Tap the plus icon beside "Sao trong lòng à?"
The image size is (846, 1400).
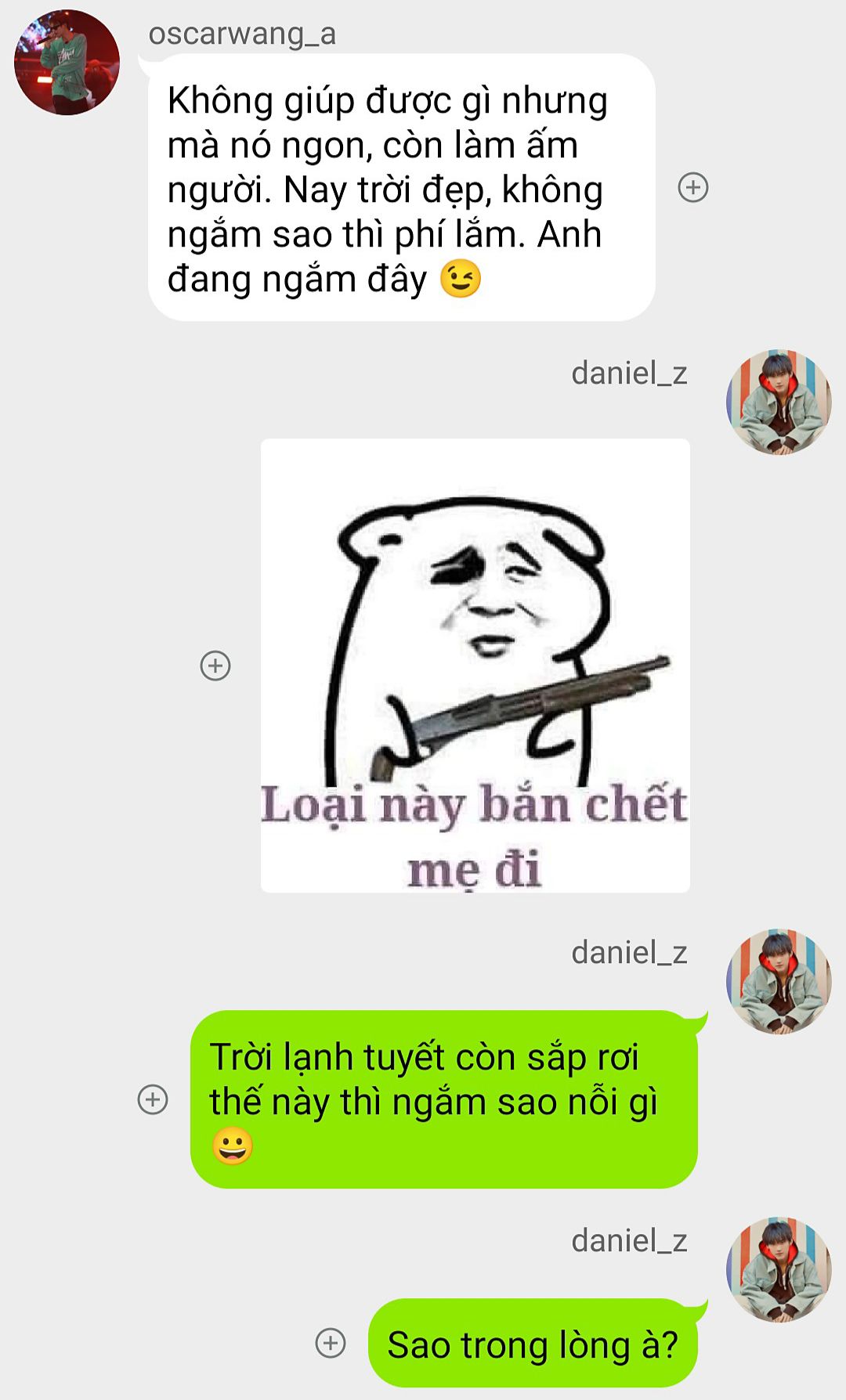(x=331, y=1343)
